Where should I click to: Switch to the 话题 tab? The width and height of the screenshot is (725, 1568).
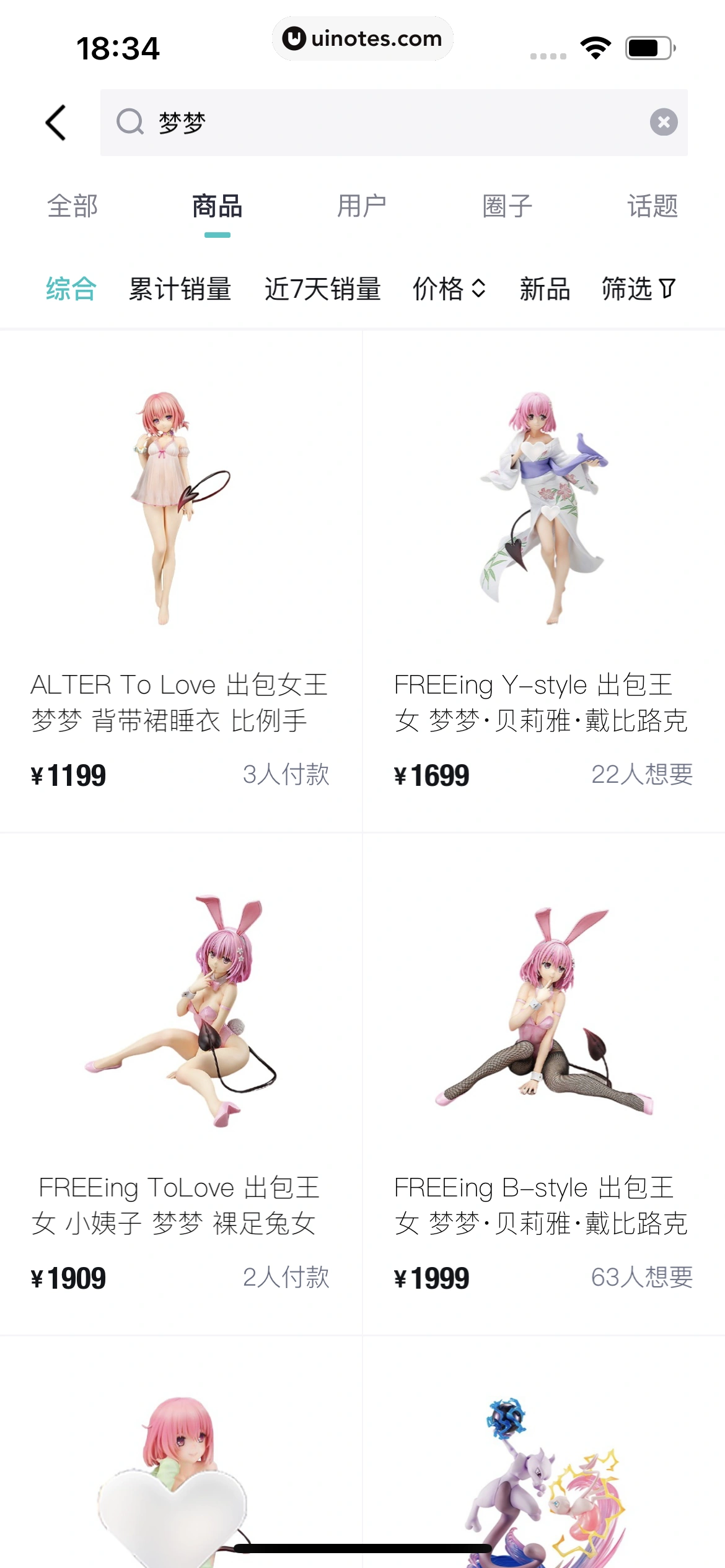(652, 206)
